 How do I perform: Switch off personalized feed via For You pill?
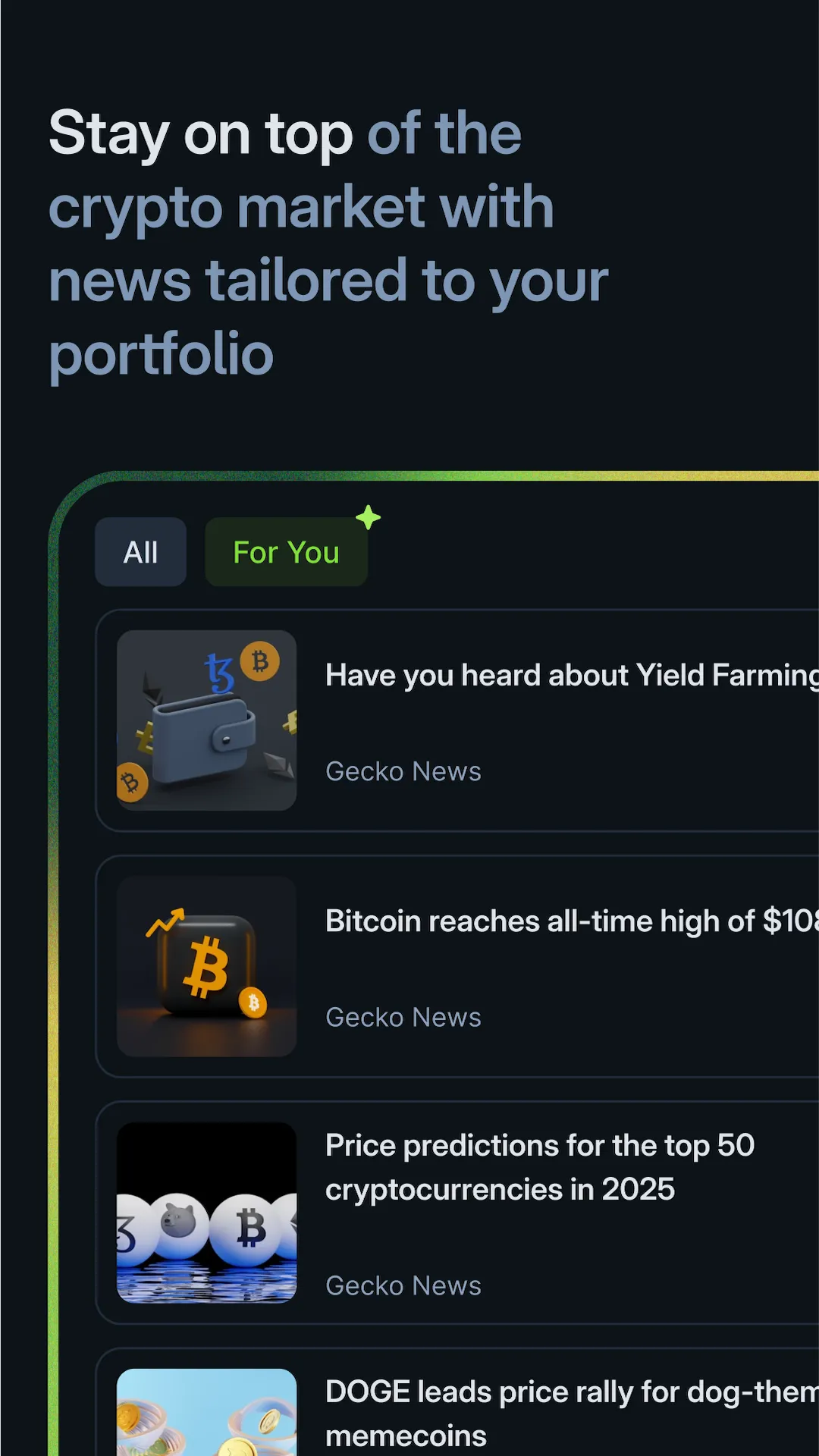point(286,551)
